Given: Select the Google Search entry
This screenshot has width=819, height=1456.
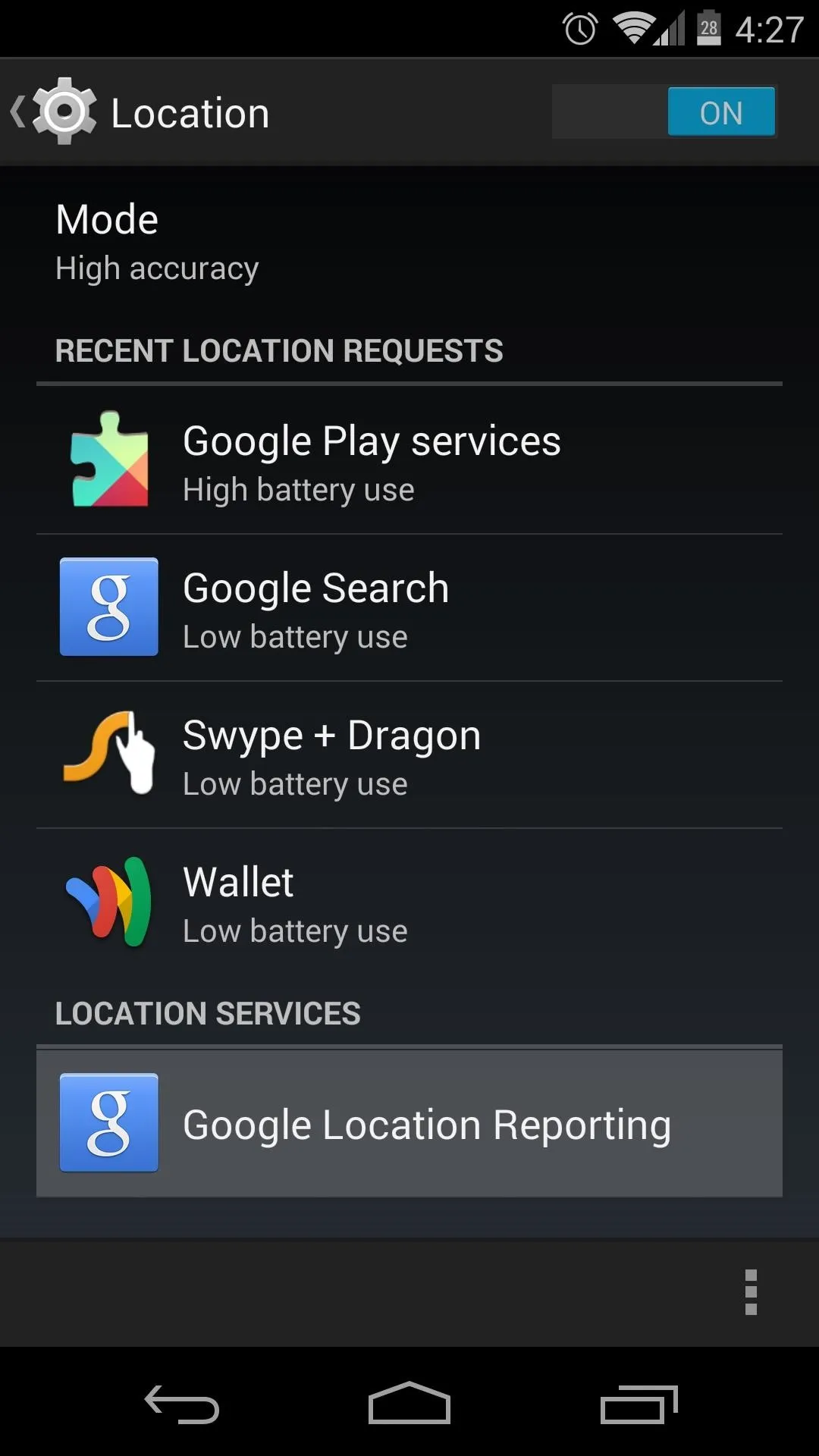Looking at the screenshot, I should click(x=409, y=607).
